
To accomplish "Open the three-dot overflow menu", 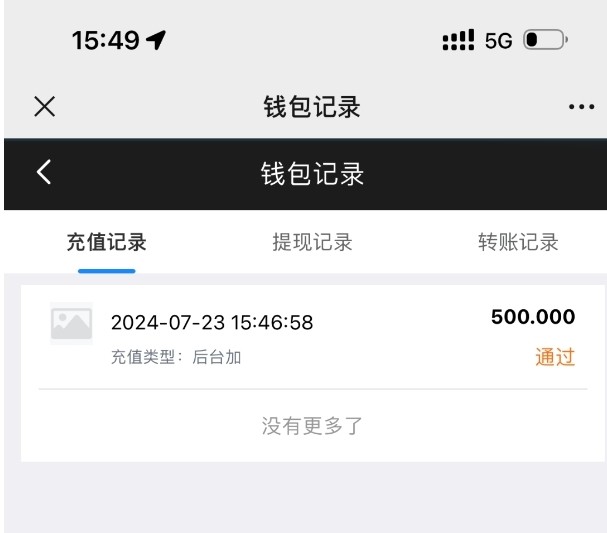I will (580, 107).
